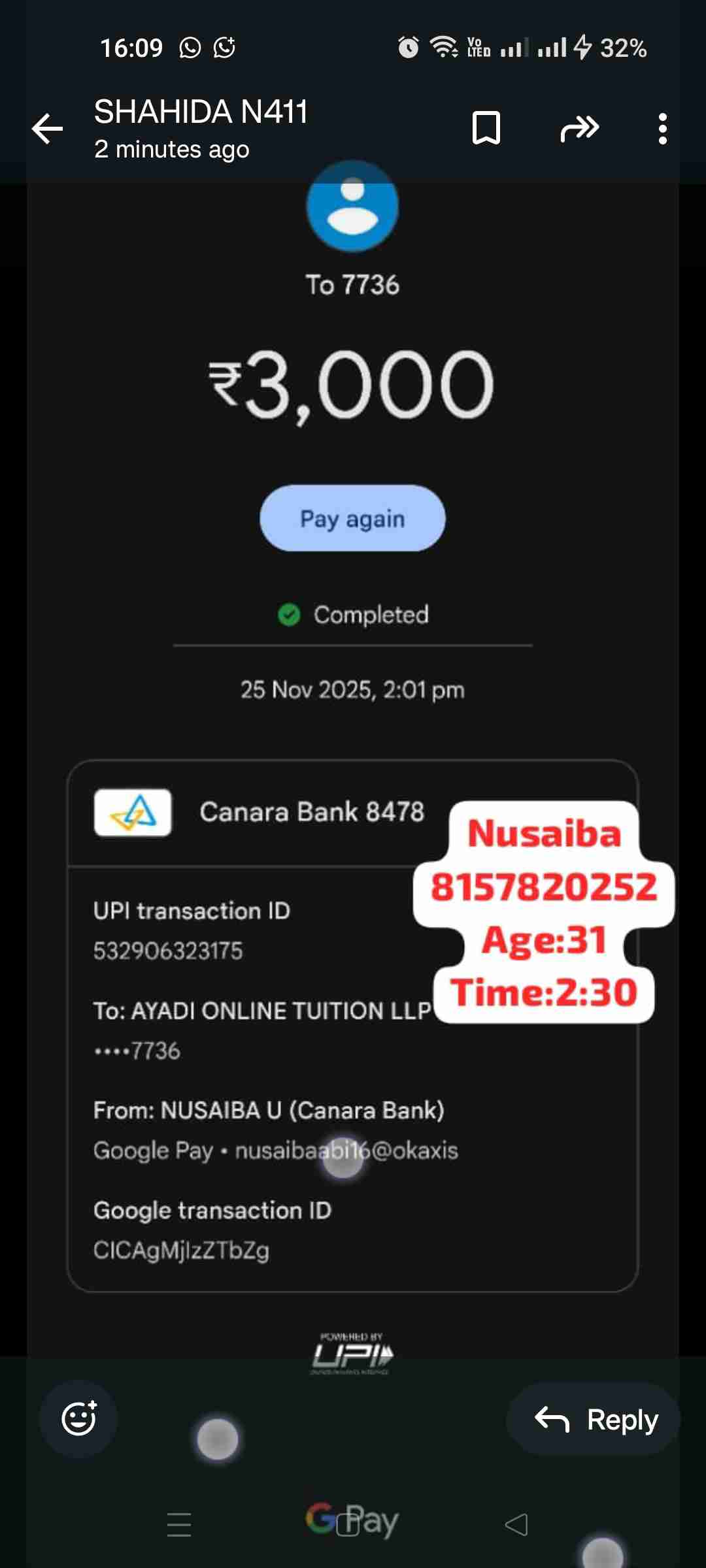Open recent apps from the navigation bar
This screenshot has height=1568, width=706.
(178, 1525)
